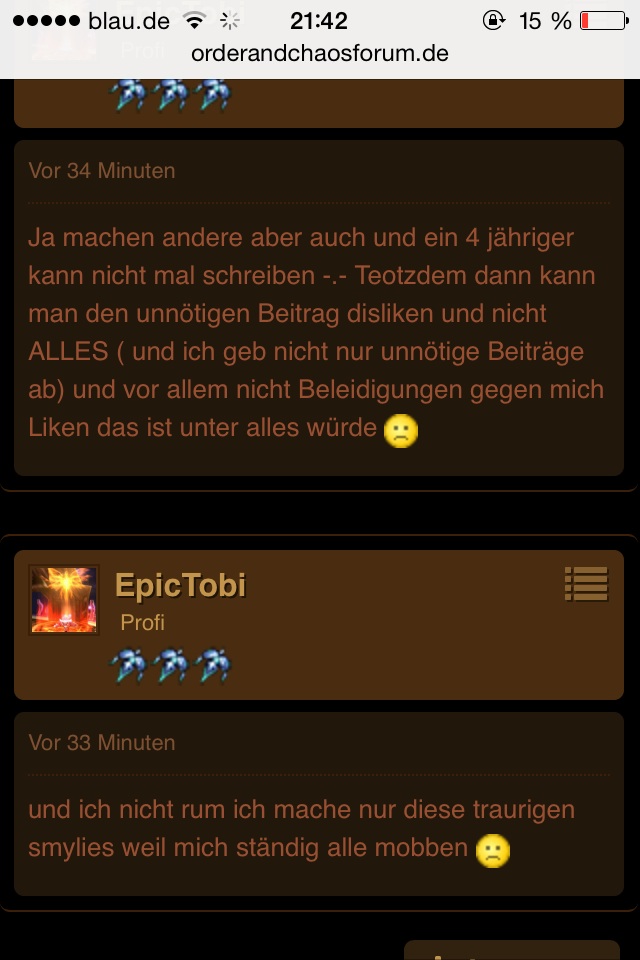Image resolution: width=640 pixels, height=960 pixels.
Task: Tap the orderandchaosforum.de address bar
Action: click(x=320, y=53)
